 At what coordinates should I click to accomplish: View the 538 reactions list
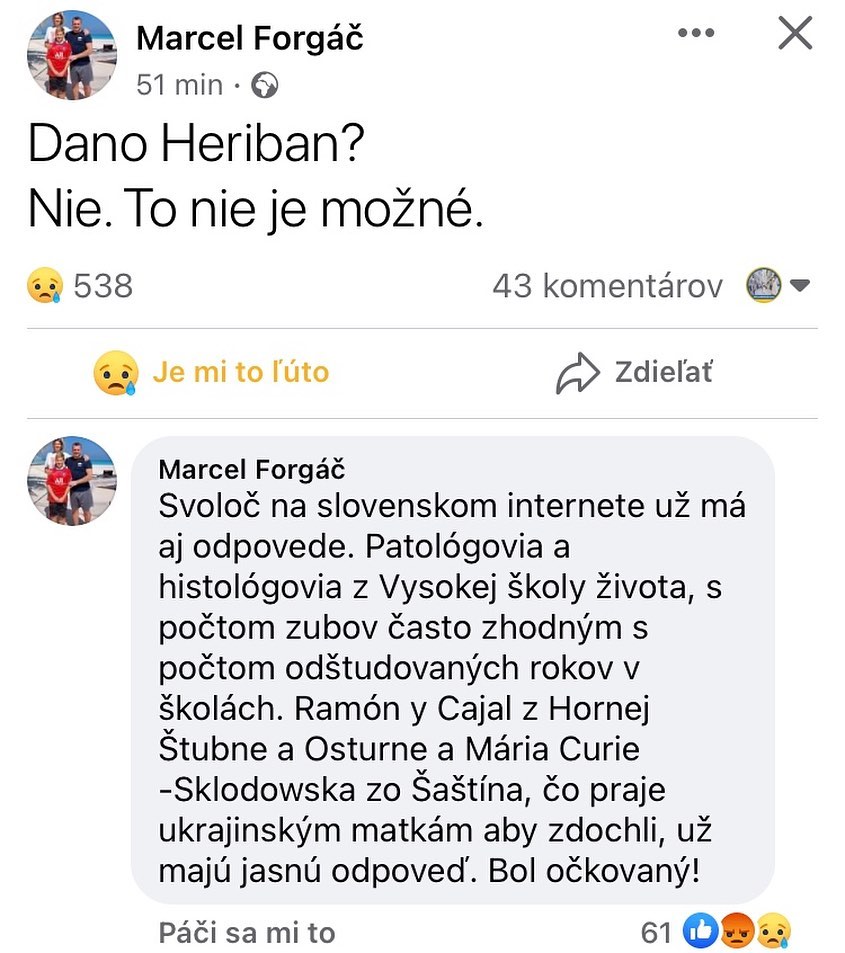pyautogui.click(x=80, y=287)
